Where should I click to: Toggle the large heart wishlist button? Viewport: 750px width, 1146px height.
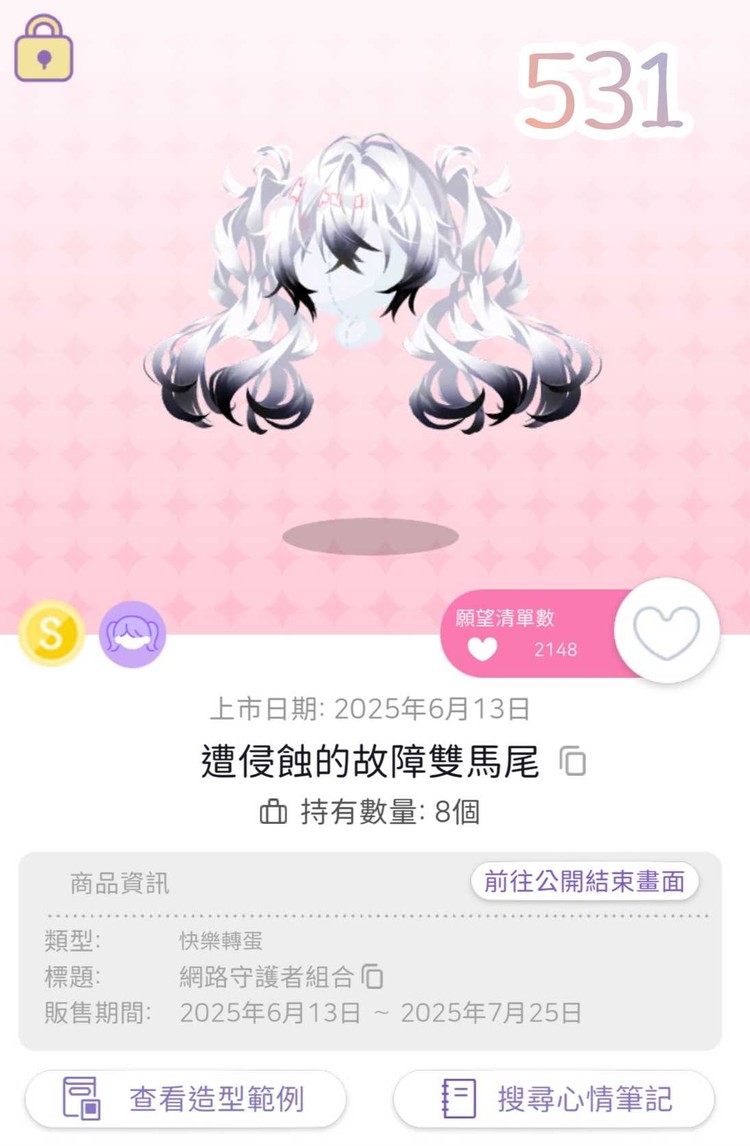click(x=666, y=630)
